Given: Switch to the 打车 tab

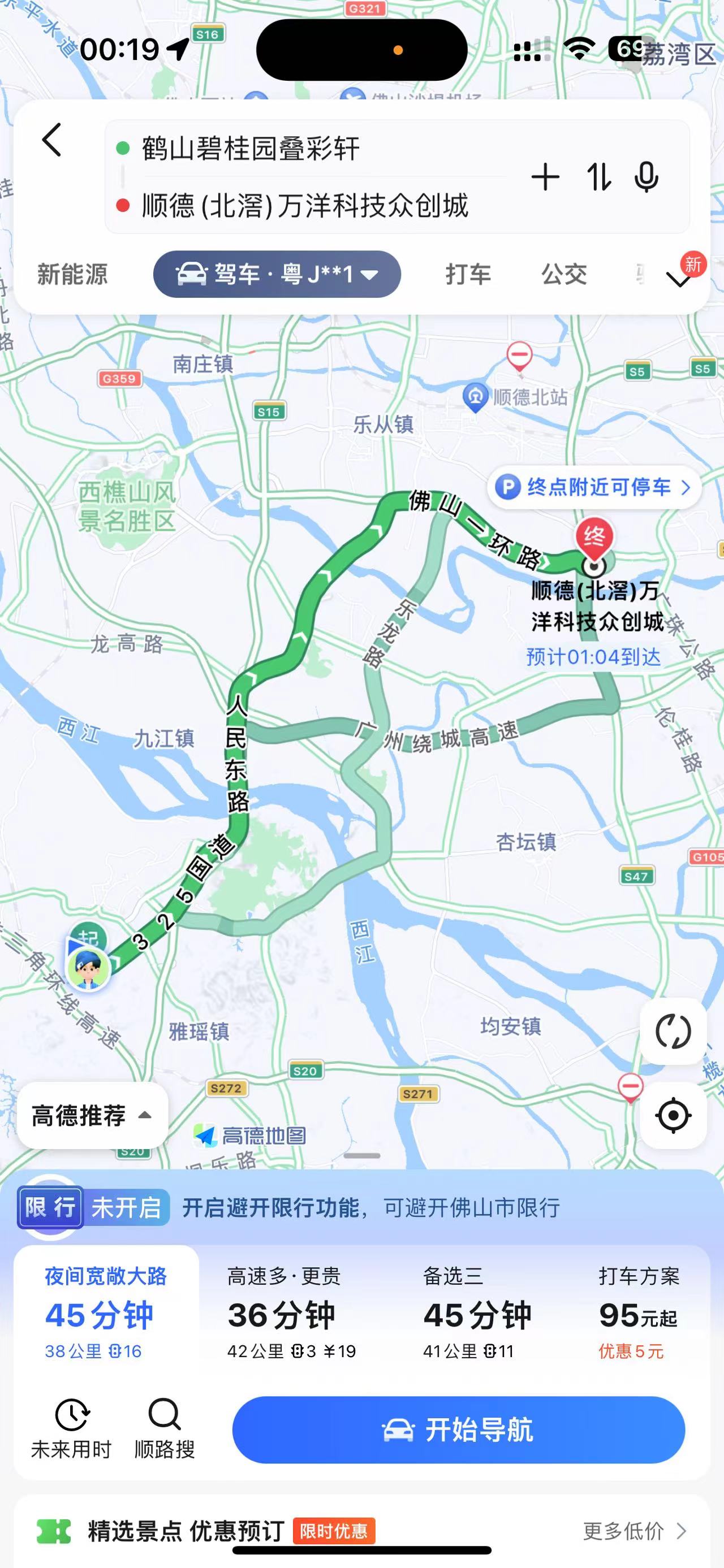Looking at the screenshot, I should [x=468, y=275].
